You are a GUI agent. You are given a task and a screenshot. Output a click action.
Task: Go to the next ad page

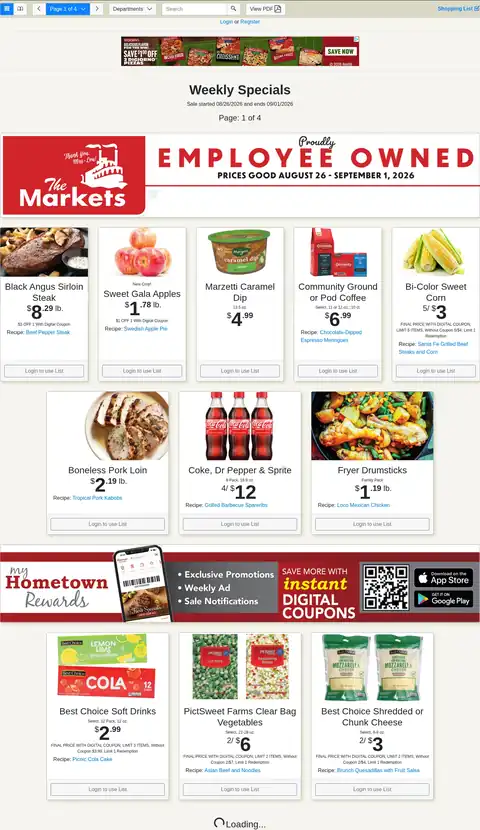pyautogui.click(x=96, y=9)
